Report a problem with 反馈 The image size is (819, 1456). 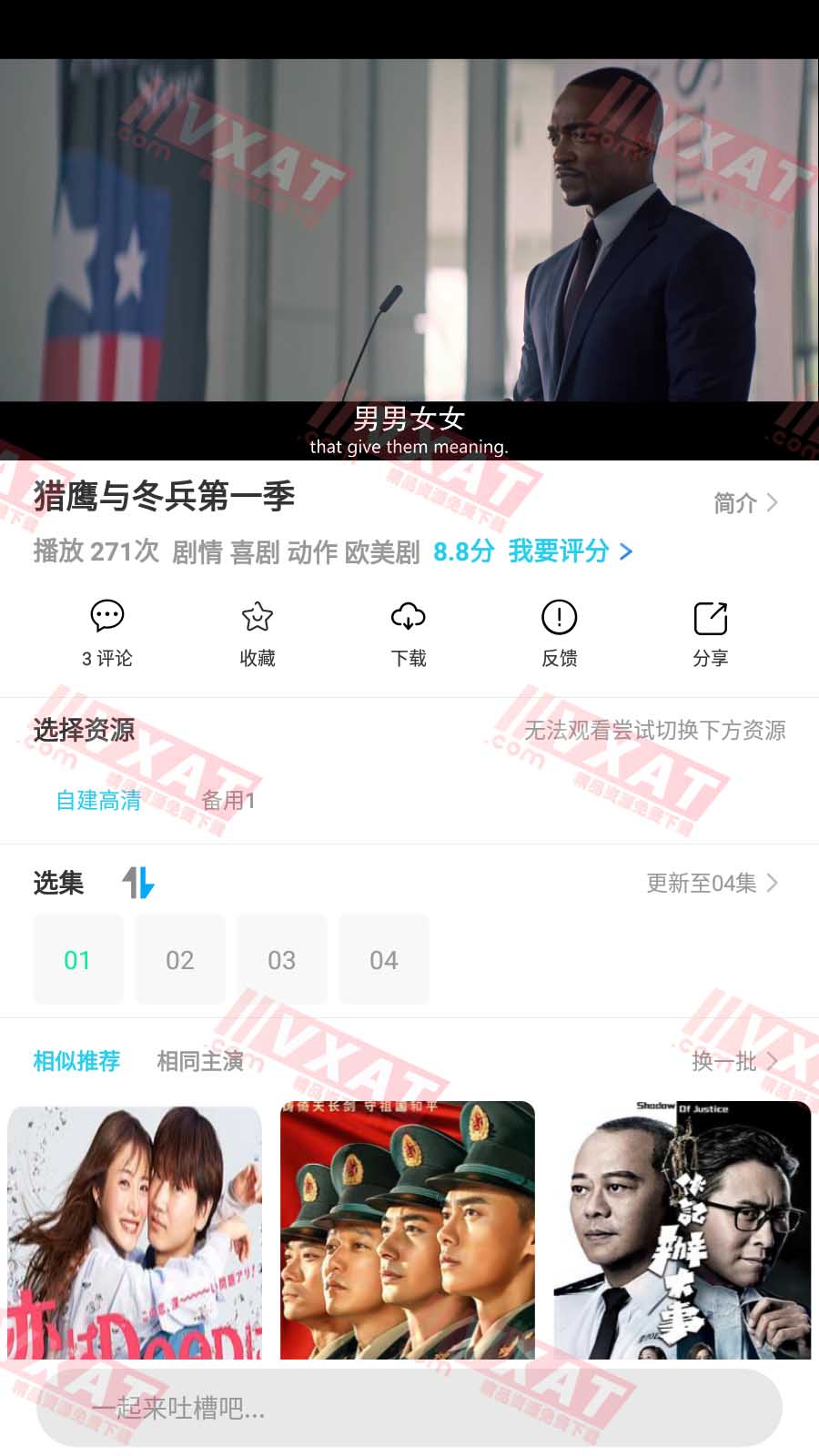point(559,633)
